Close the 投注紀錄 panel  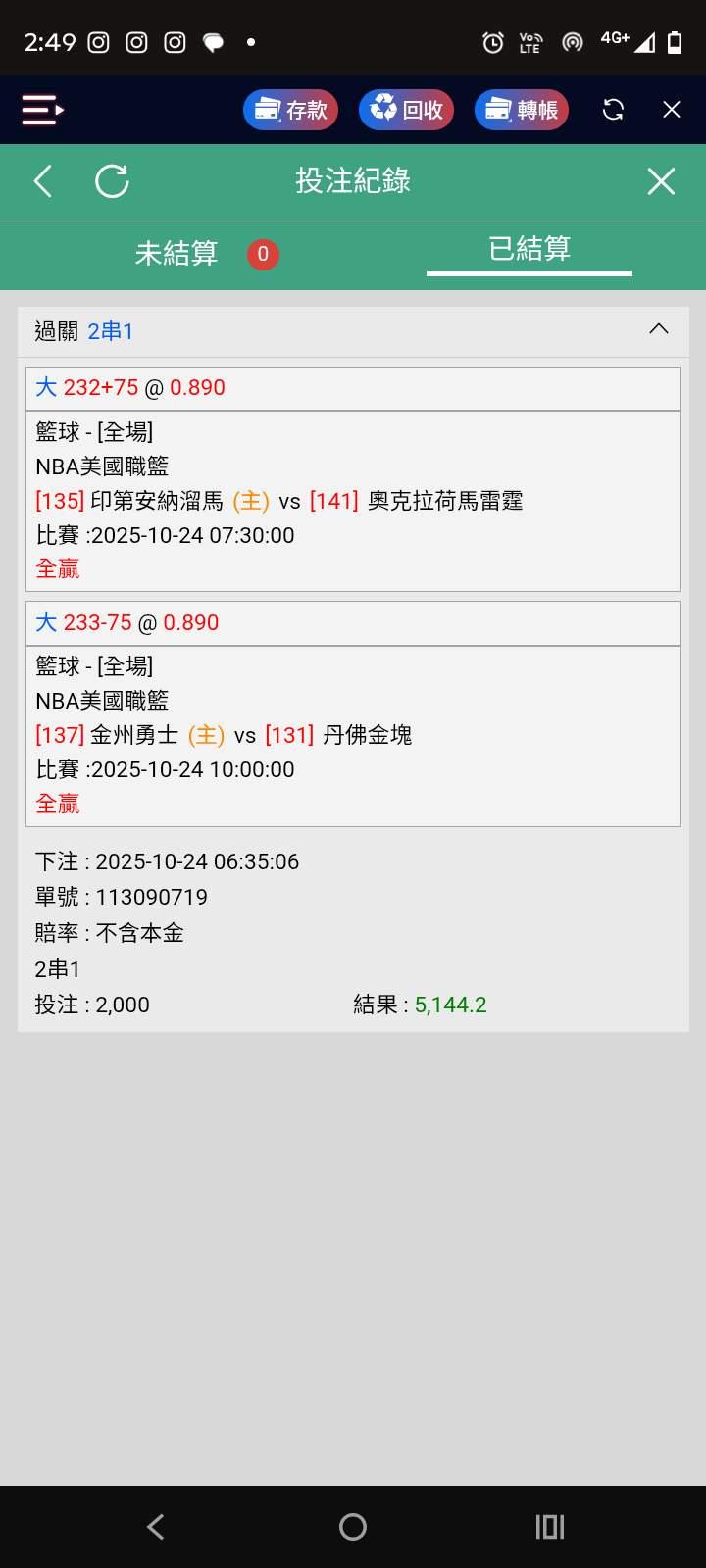(x=661, y=181)
